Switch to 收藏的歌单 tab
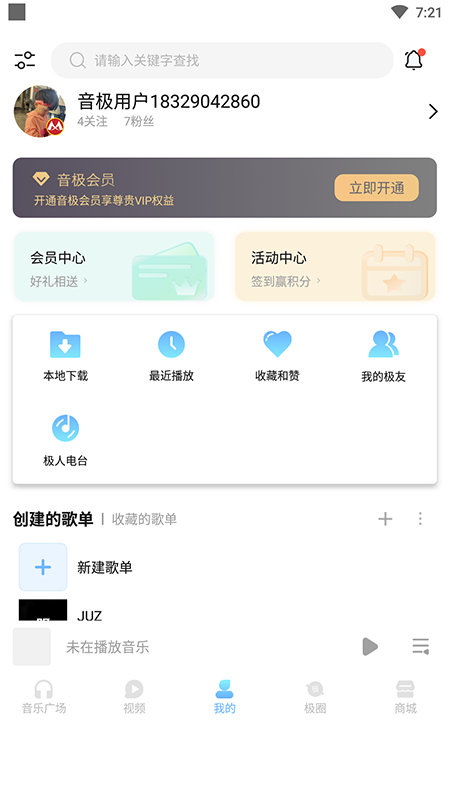Viewport: 450px width, 800px height. (x=144, y=519)
